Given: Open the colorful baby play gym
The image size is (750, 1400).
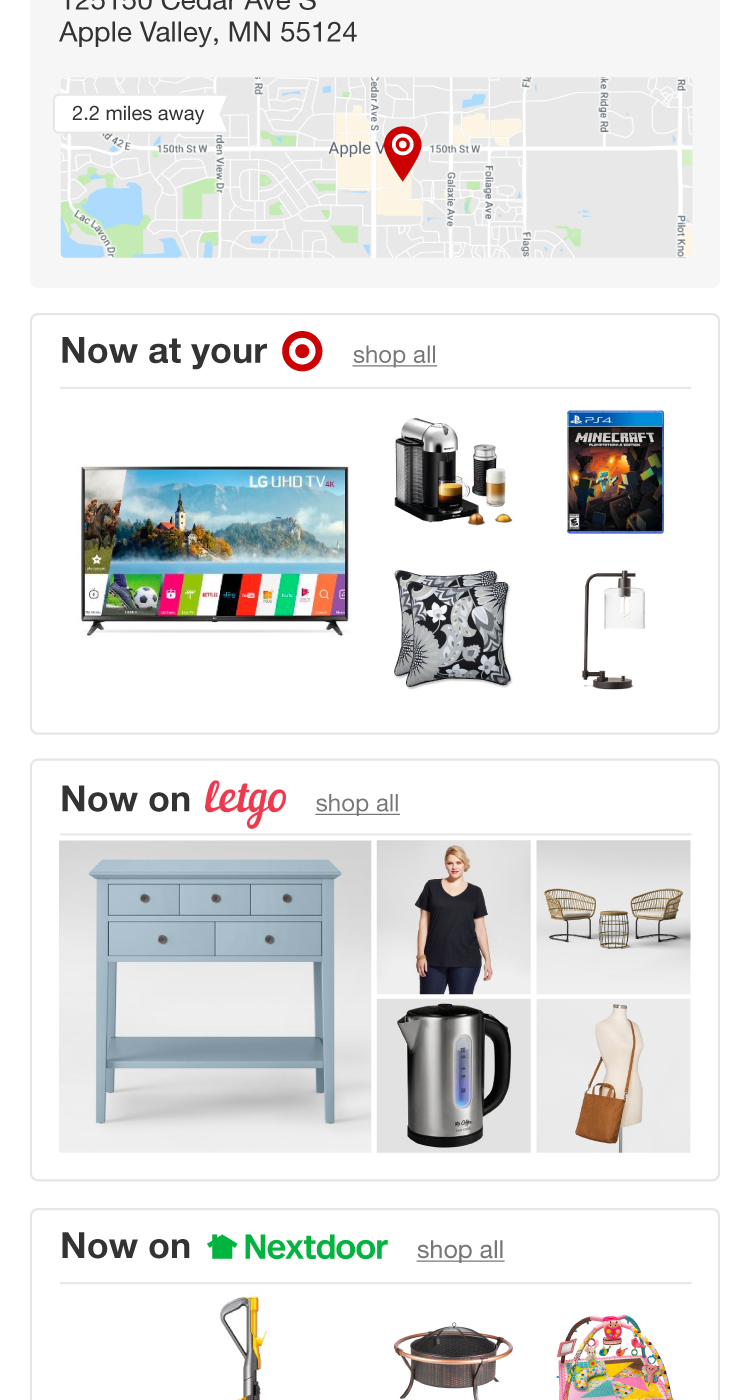Looking at the screenshot, I should (614, 1357).
